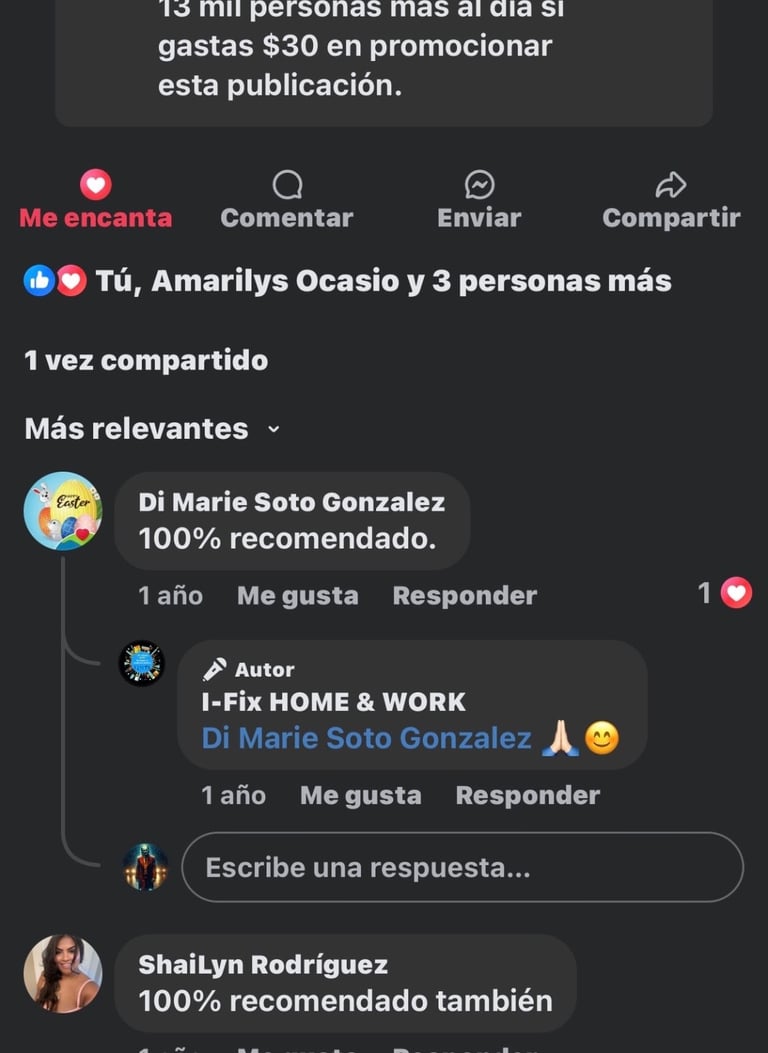Open ShaiLyn Rodríguez's name in the comment
Image resolution: width=768 pixels, height=1053 pixels.
point(263,965)
